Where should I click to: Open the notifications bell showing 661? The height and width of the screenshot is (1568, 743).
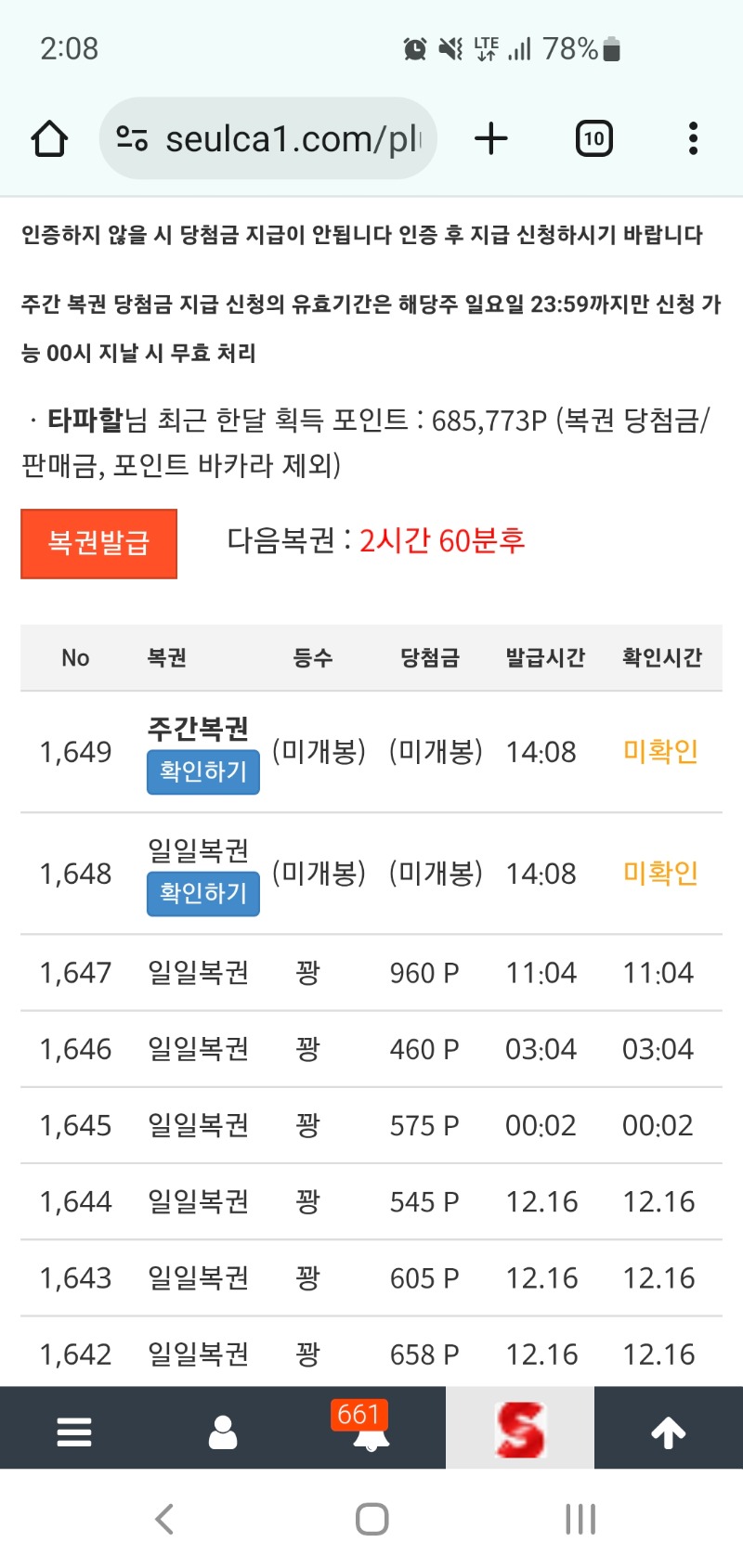click(x=371, y=1430)
